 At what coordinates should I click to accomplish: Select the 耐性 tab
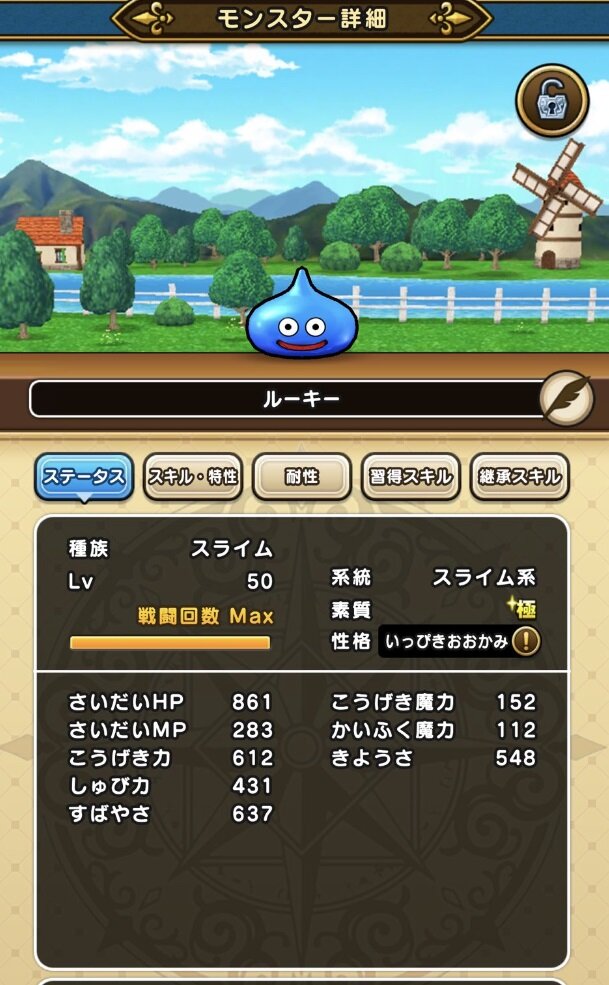(x=301, y=477)
